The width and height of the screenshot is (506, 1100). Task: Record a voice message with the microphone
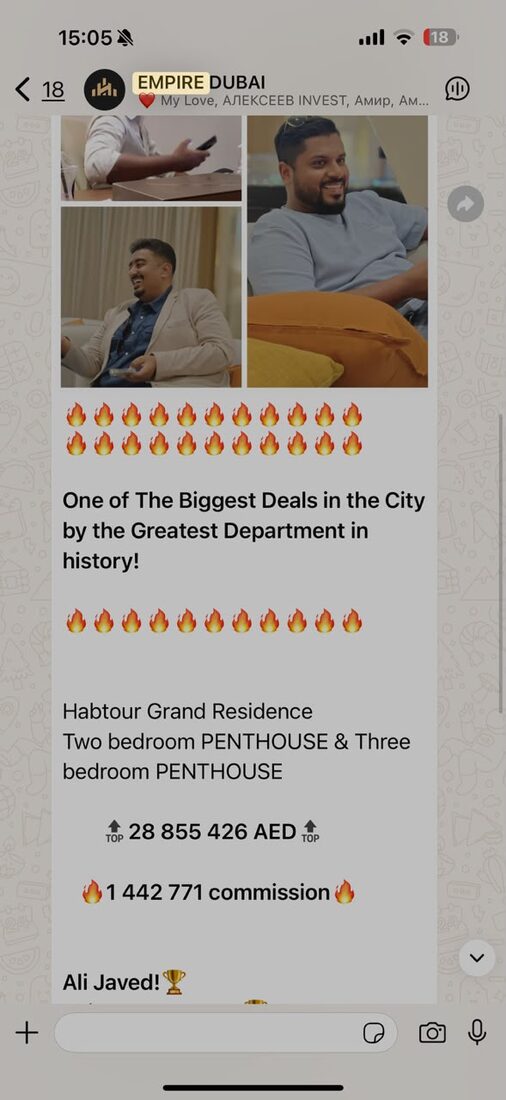coord(477,1032)
